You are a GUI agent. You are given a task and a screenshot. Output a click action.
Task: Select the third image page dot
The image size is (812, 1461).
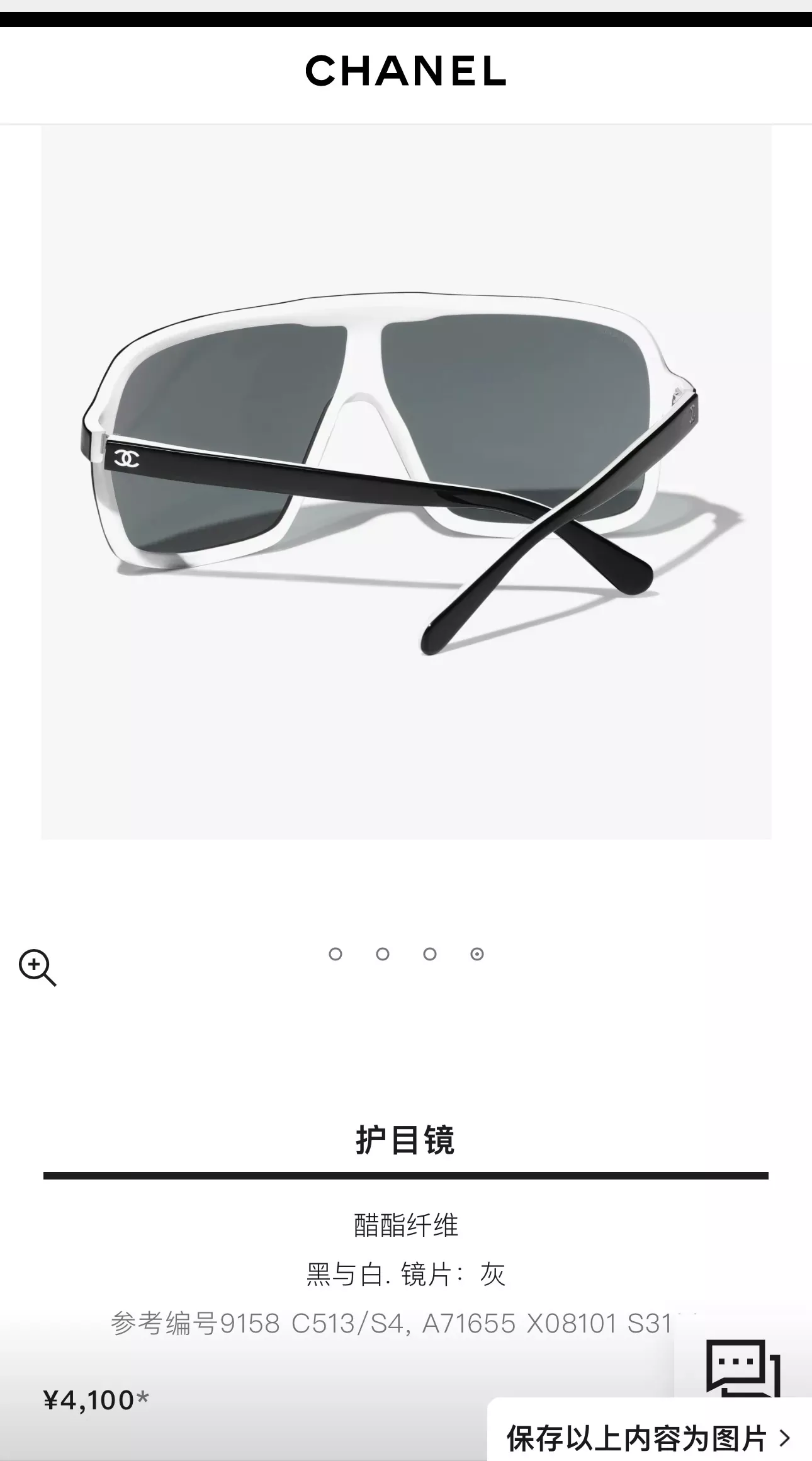coord(430,954)
